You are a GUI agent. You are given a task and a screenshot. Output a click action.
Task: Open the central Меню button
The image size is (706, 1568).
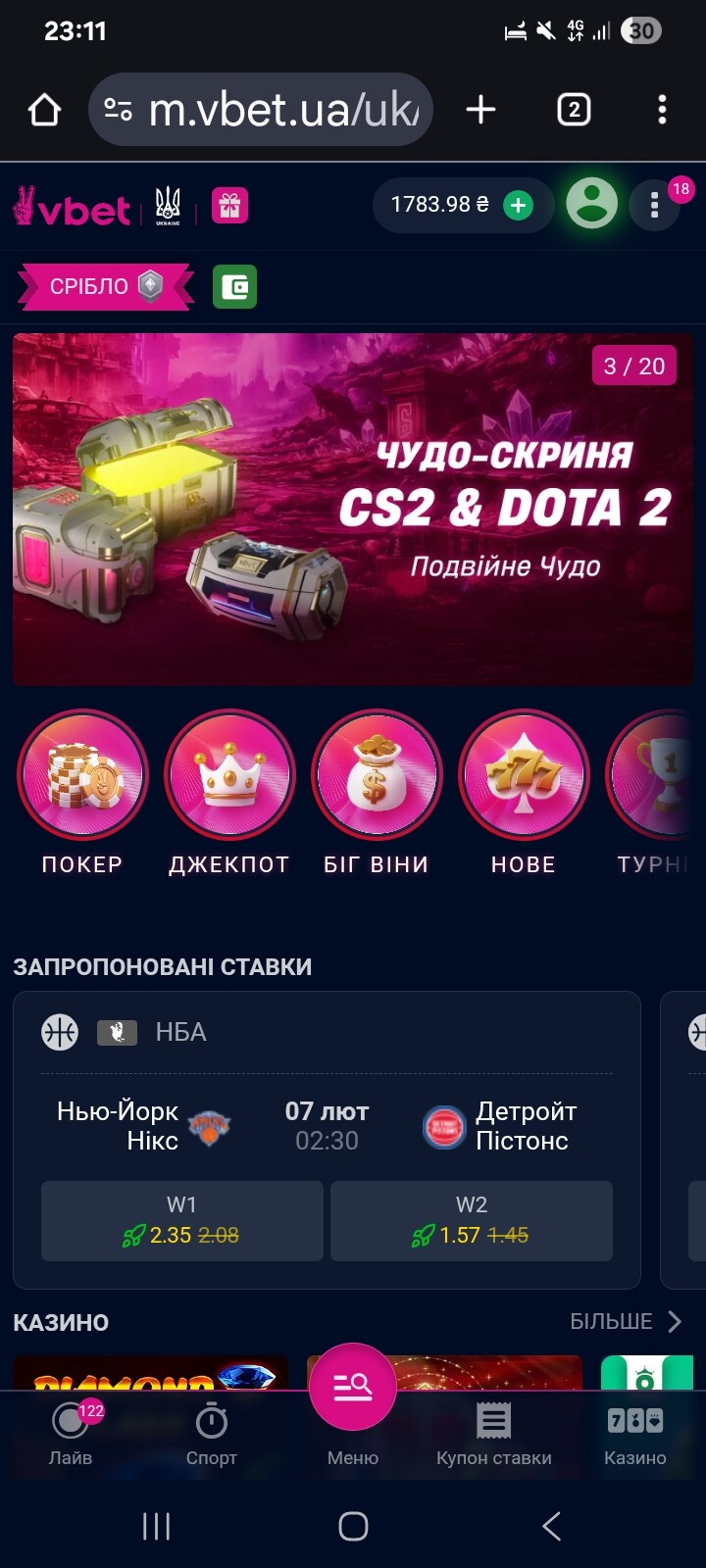(x=353, y=1388)
